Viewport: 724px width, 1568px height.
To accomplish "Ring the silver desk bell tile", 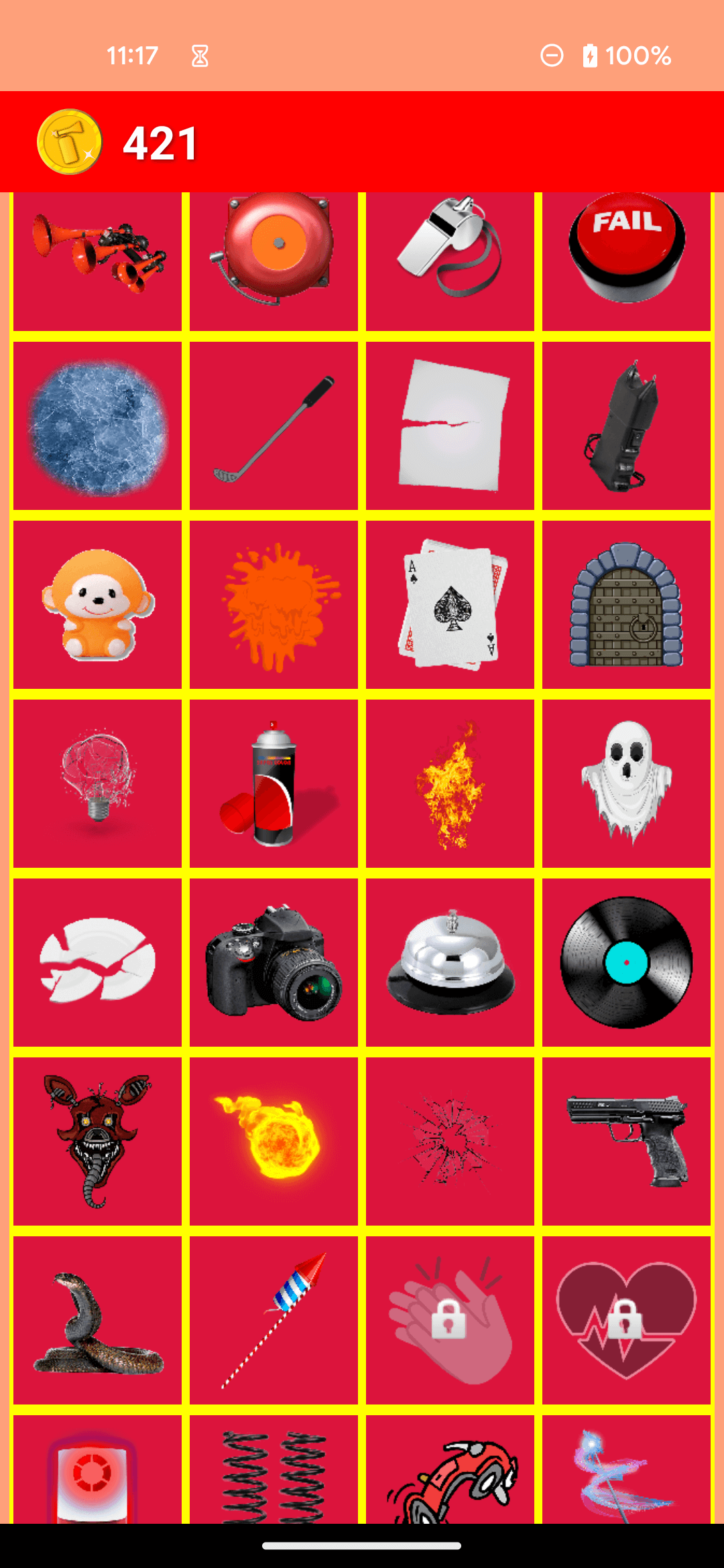I will click(450, 962).
